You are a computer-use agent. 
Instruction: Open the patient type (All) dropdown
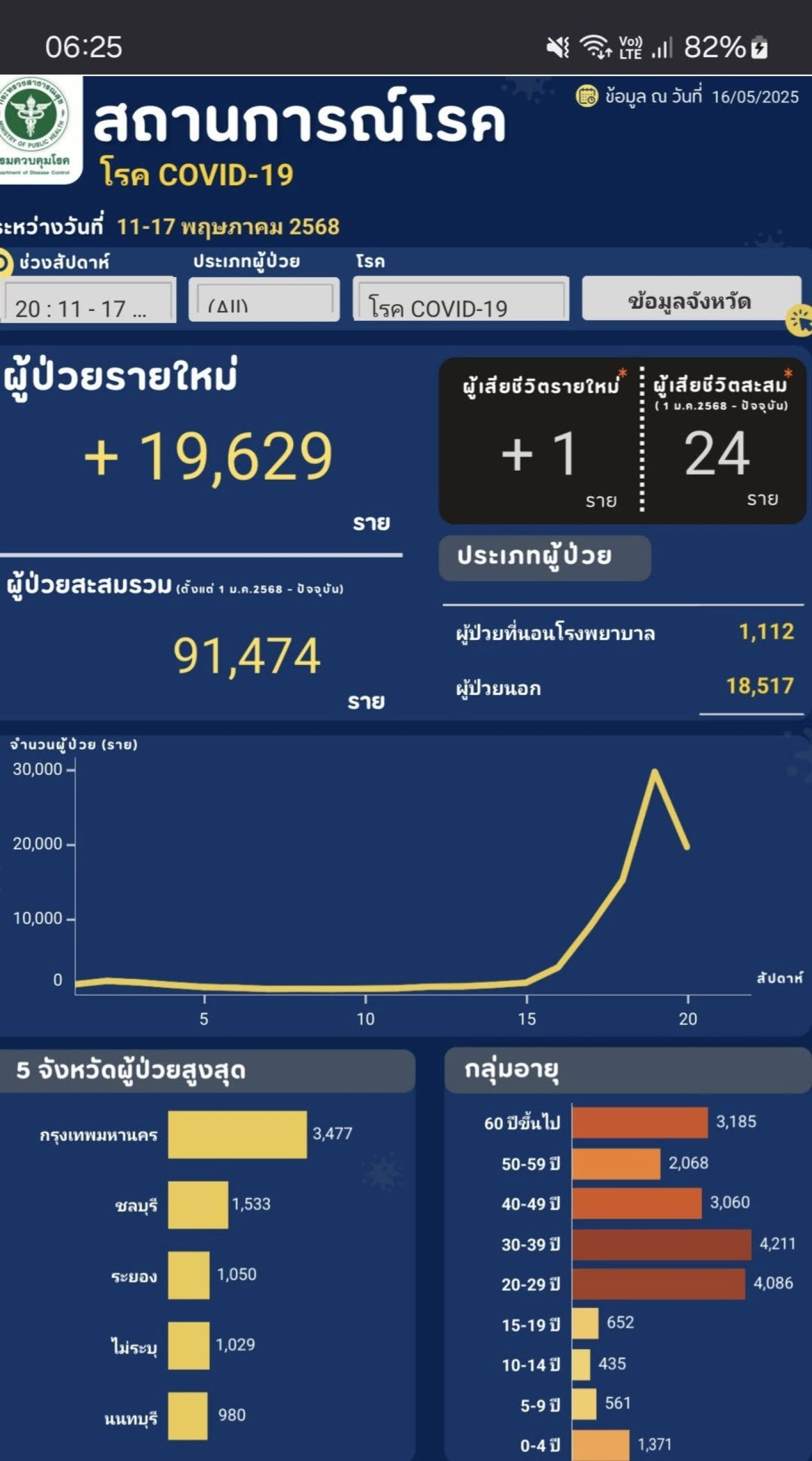(x=264, y=299)
